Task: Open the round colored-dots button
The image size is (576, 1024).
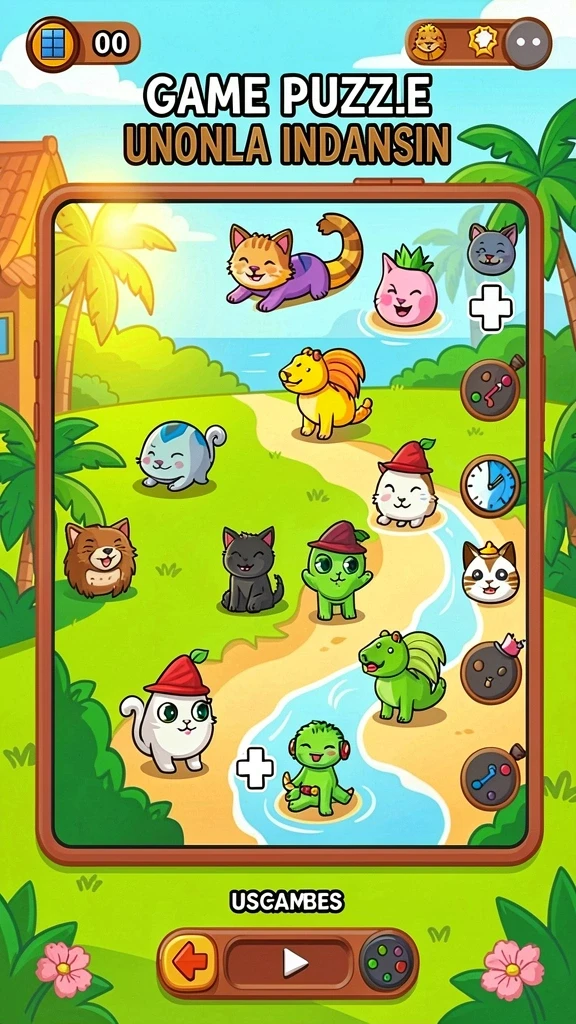Action: click(x=388, y=962)
